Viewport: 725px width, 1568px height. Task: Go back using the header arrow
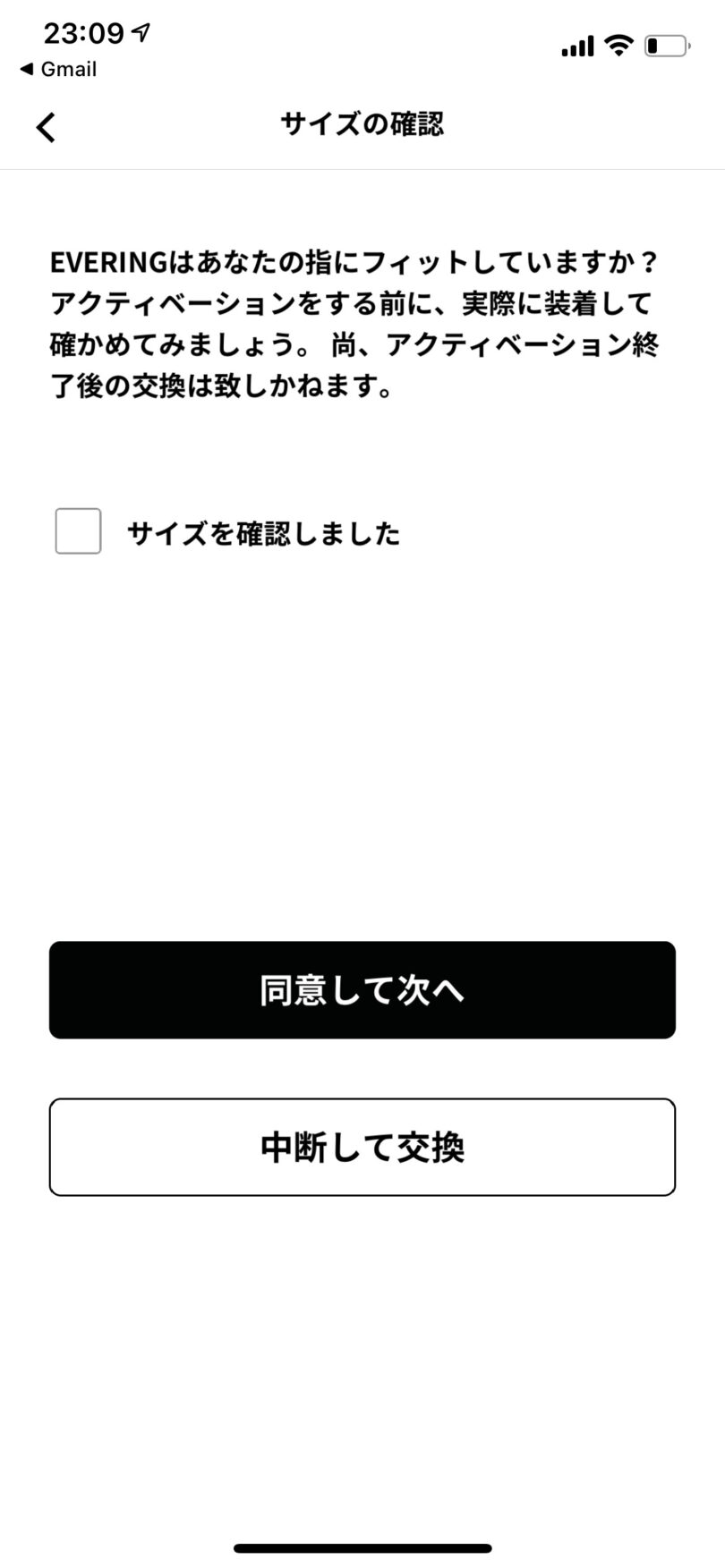46,126
